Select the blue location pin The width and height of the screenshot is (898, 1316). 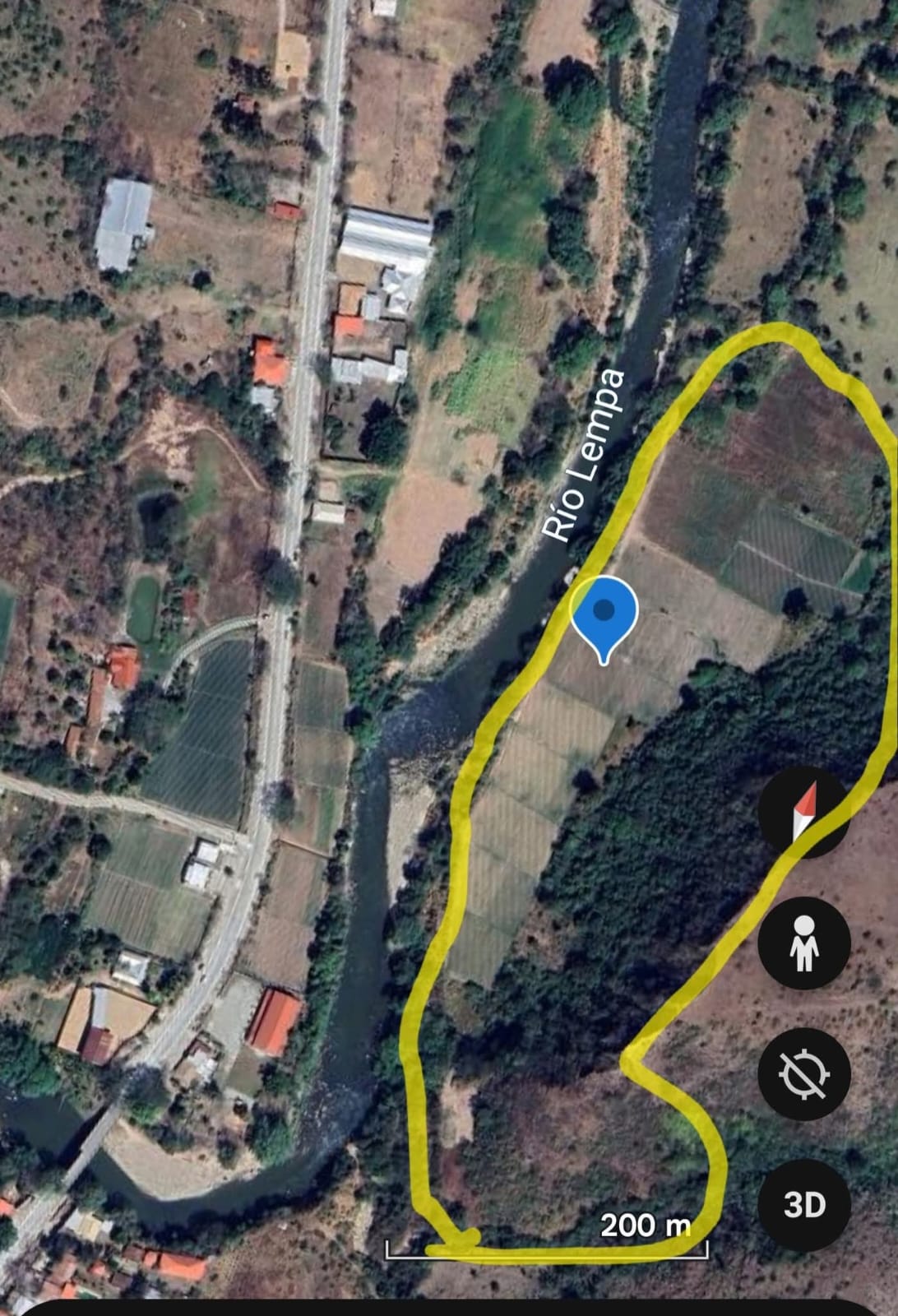[x=604, y=612]
